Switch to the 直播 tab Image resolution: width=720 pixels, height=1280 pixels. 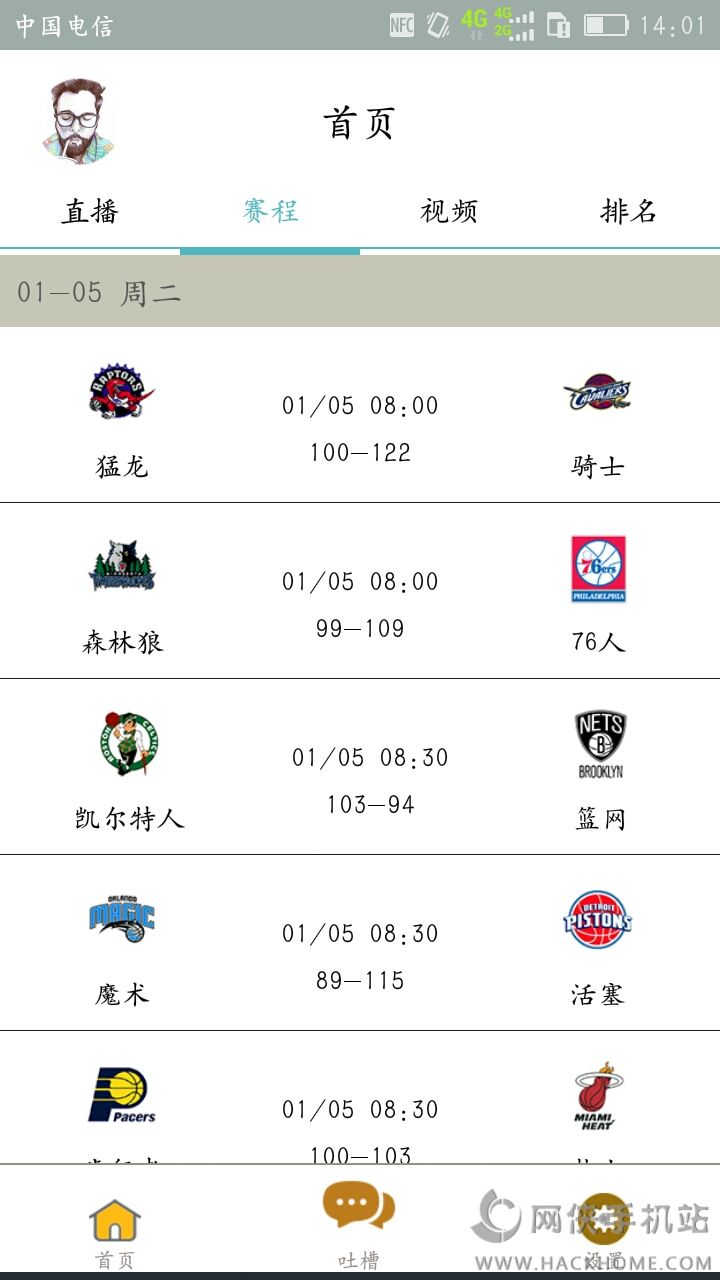pyautogui.click(x=90, y=211)
